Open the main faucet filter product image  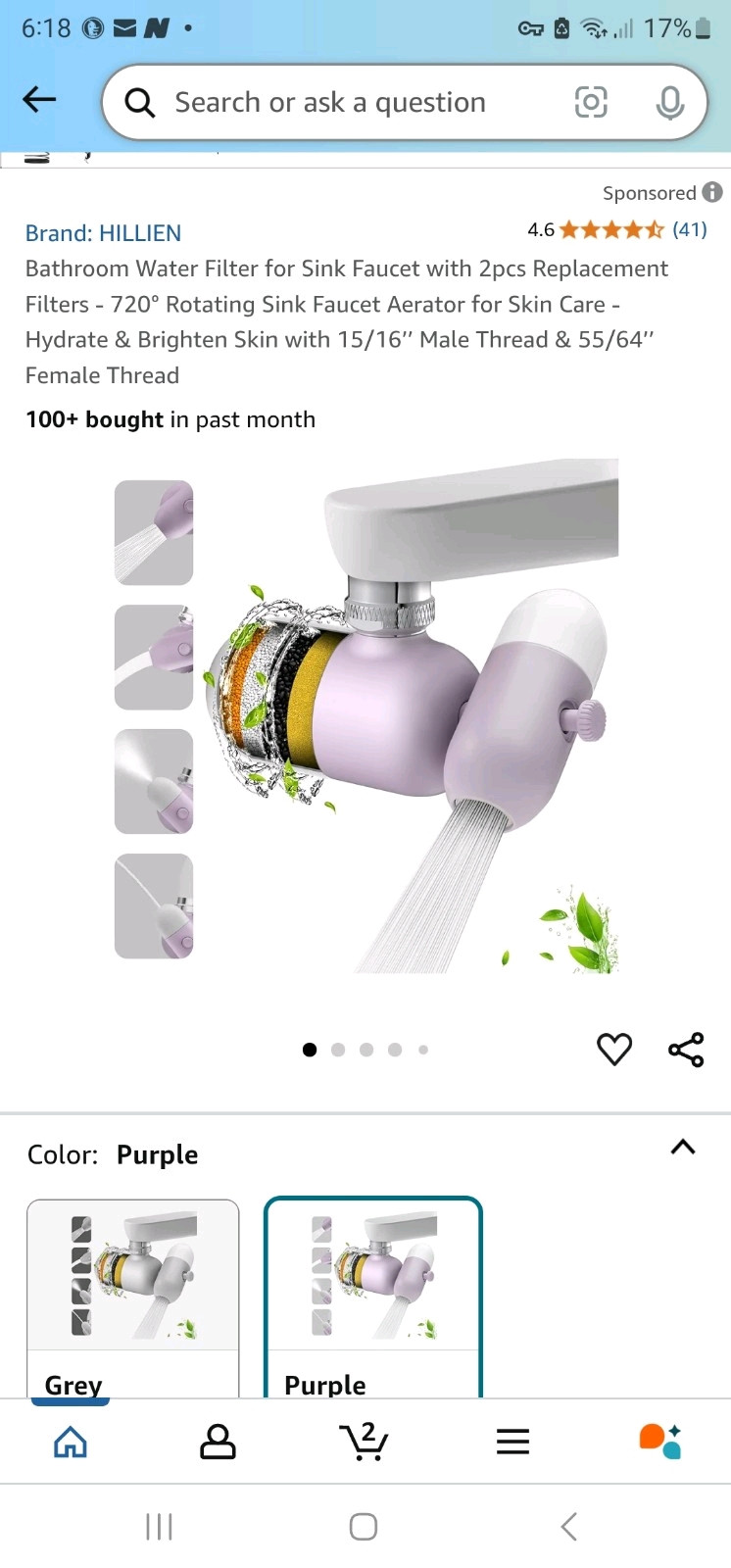413,715
